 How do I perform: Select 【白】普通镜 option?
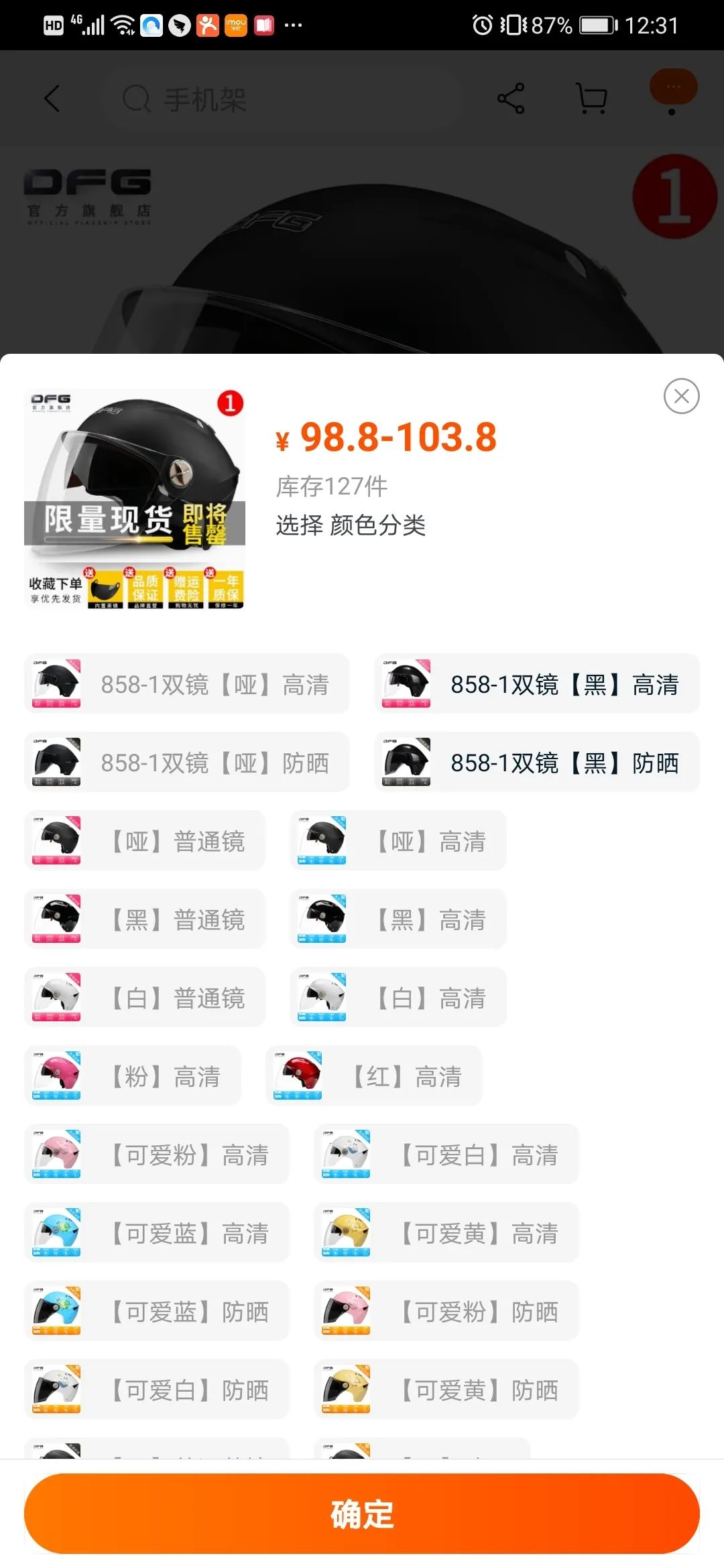coord(145,998)
